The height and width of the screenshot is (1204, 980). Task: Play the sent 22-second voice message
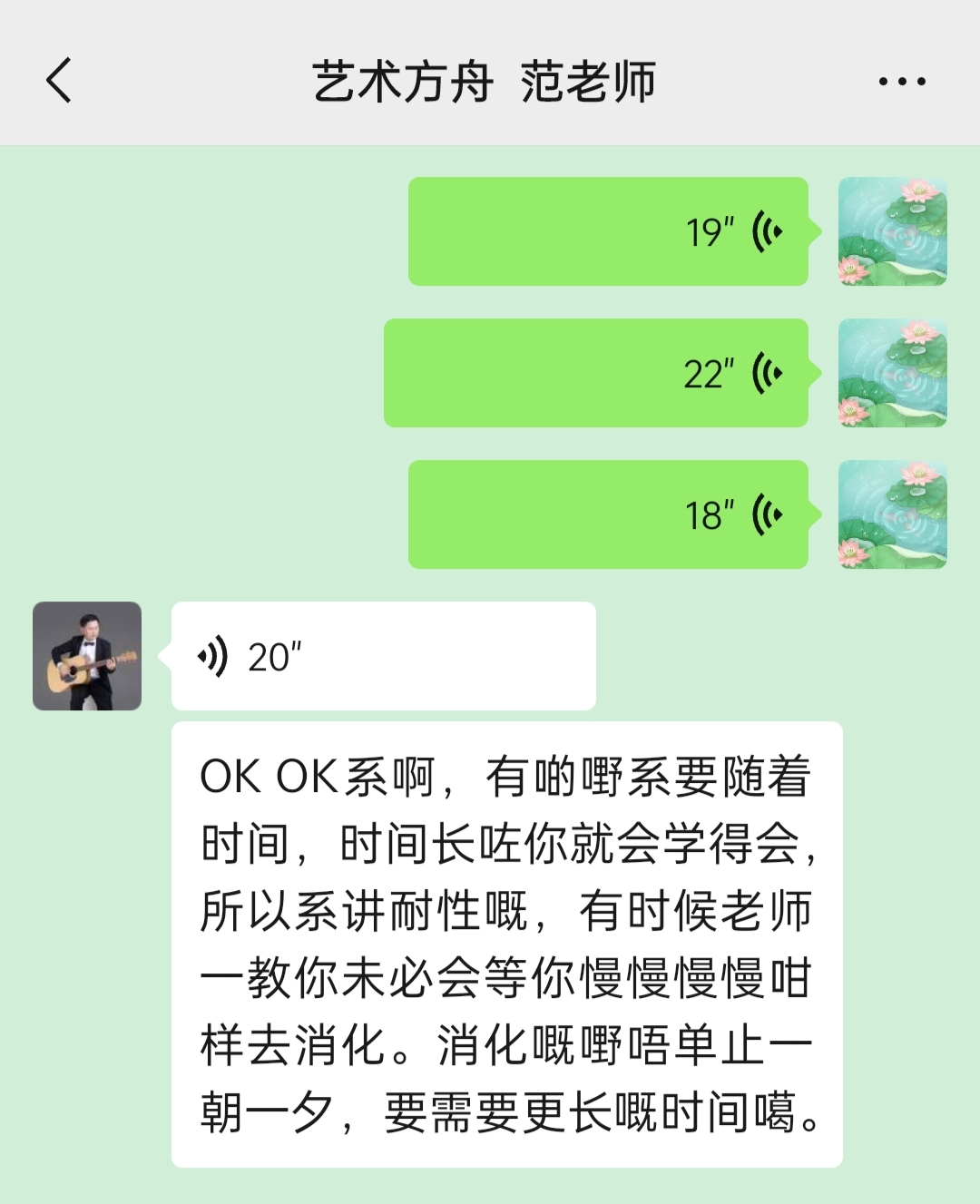tap(596, 373)
